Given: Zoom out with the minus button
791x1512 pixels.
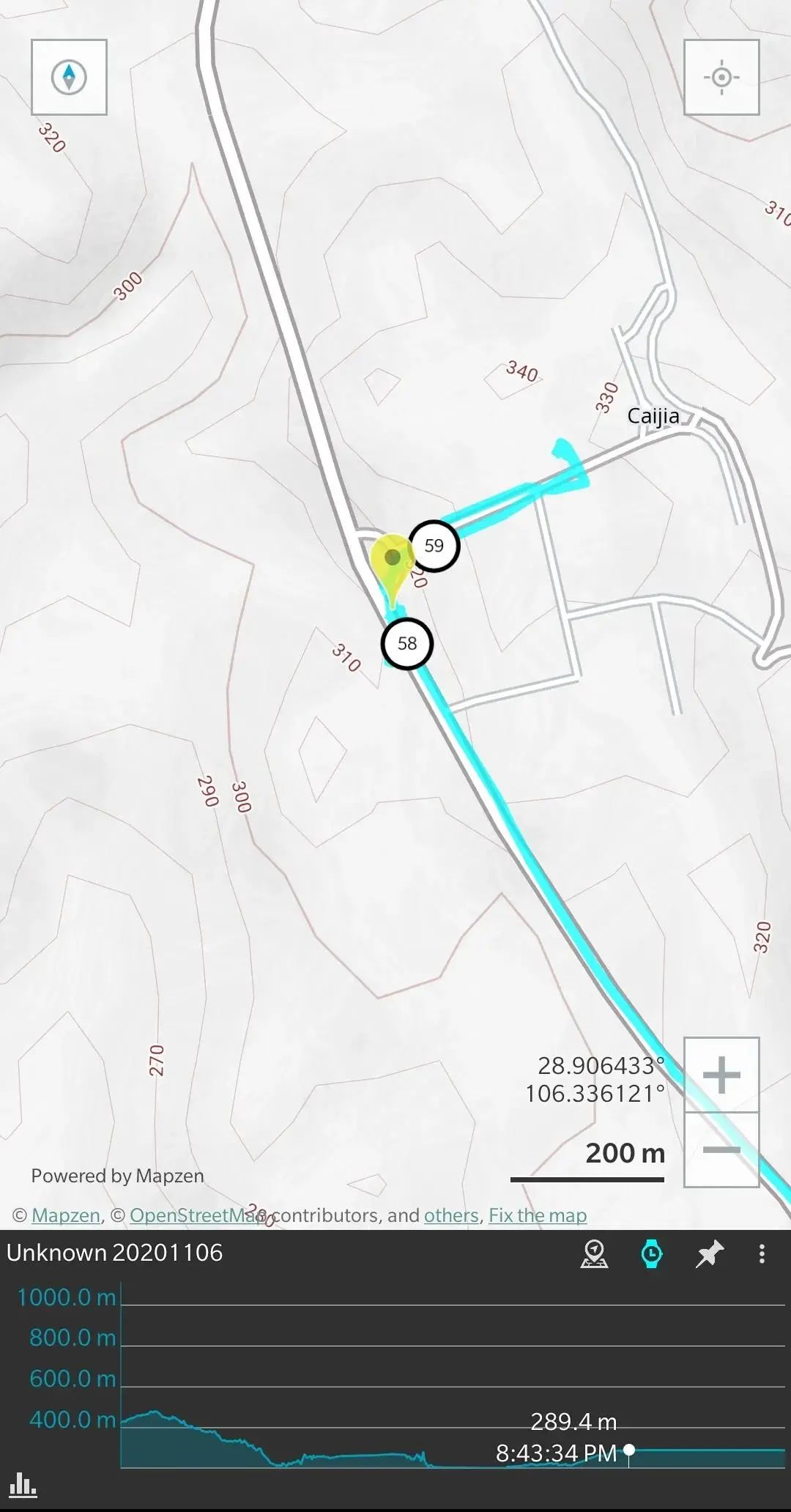Looking at the screenshot, I should point(721,1149).
